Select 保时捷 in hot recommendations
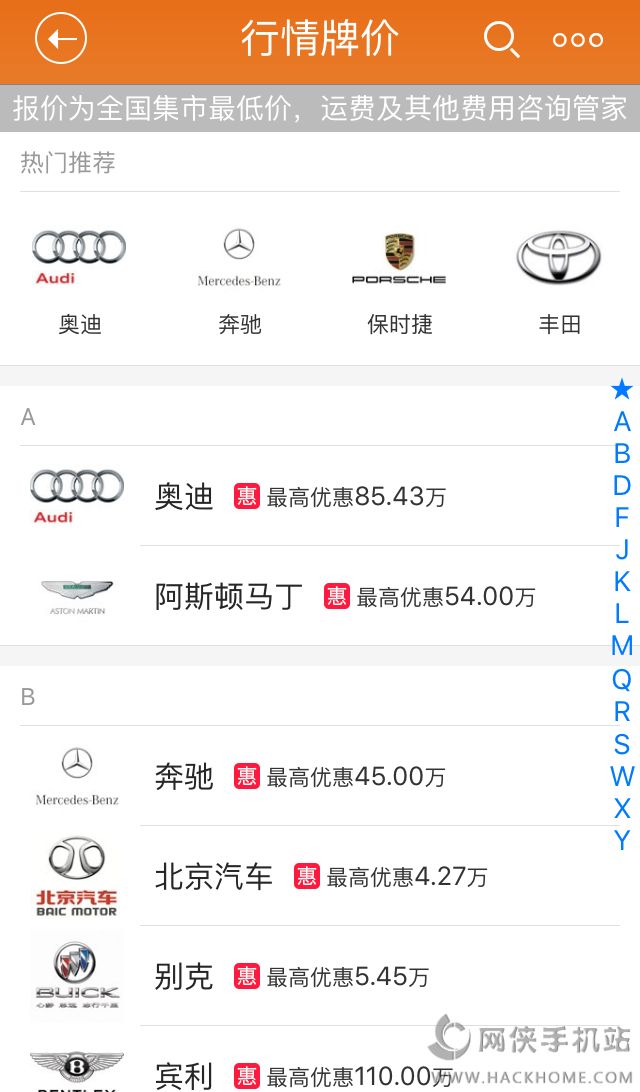This screenshot has height=1092, width=640. coord(400,282)
